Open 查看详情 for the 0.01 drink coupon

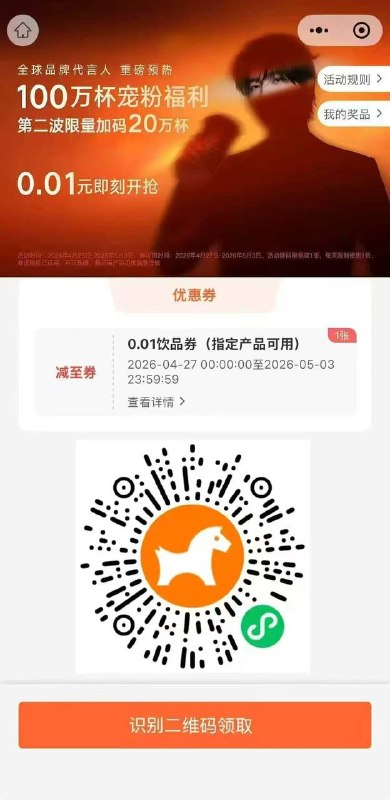[156, 402]
